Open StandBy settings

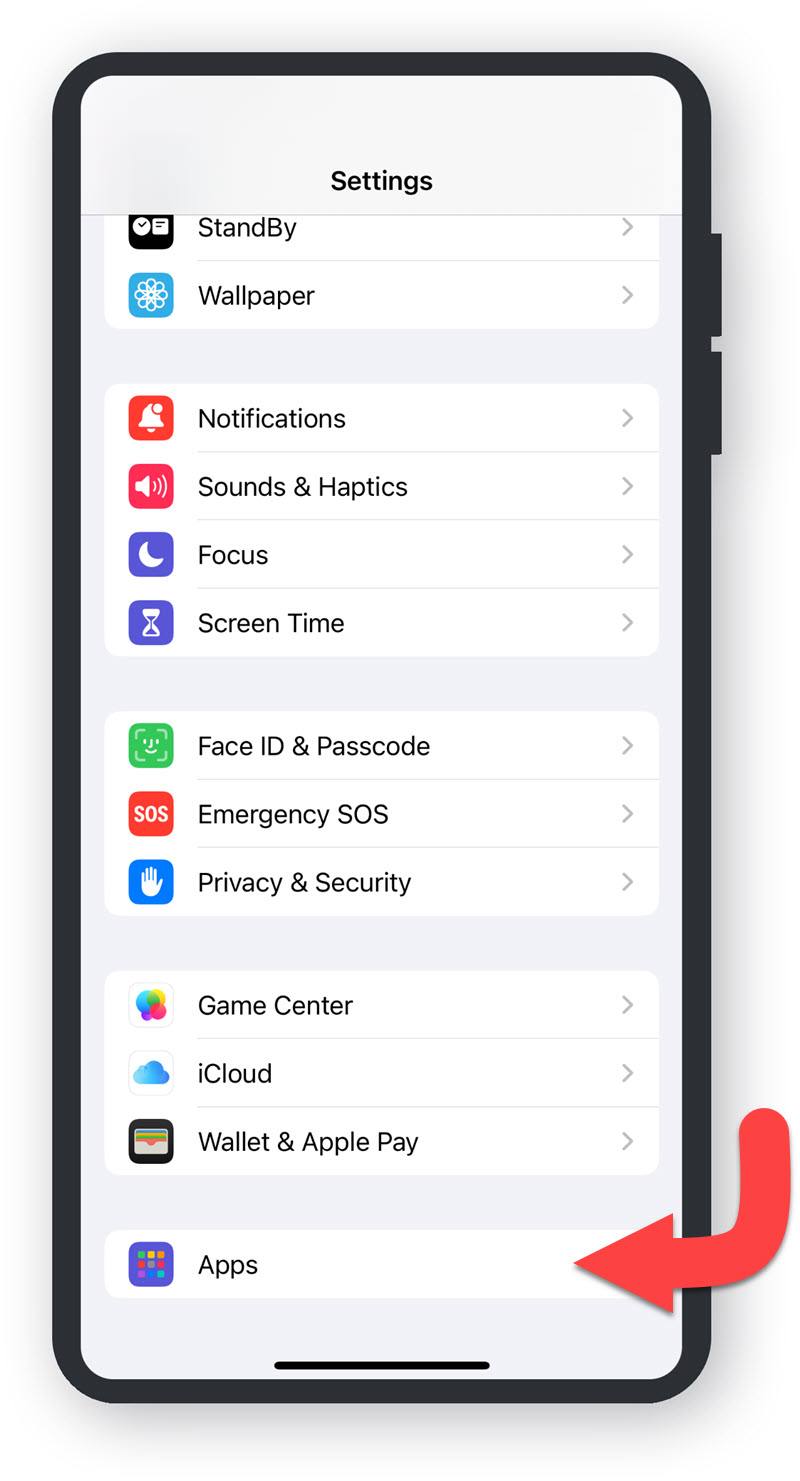point(380,229)
